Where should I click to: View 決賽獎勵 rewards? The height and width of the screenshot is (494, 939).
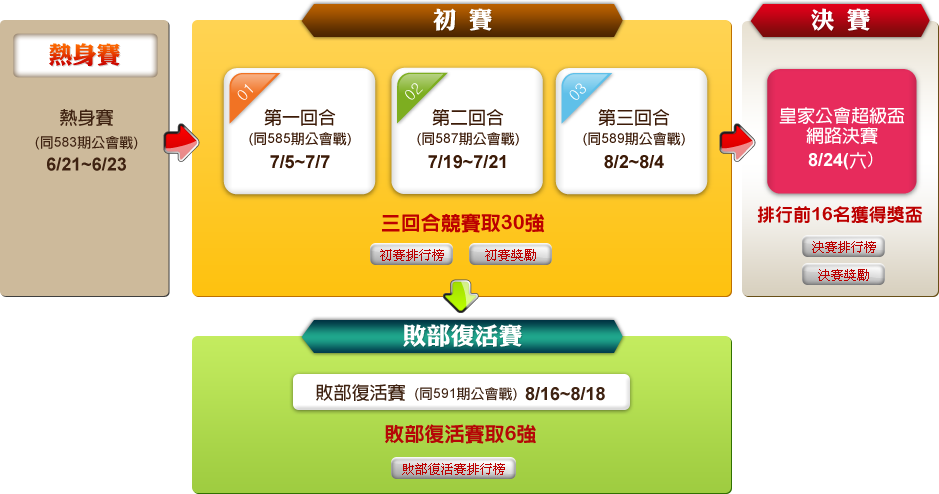[x=843, y=275]
